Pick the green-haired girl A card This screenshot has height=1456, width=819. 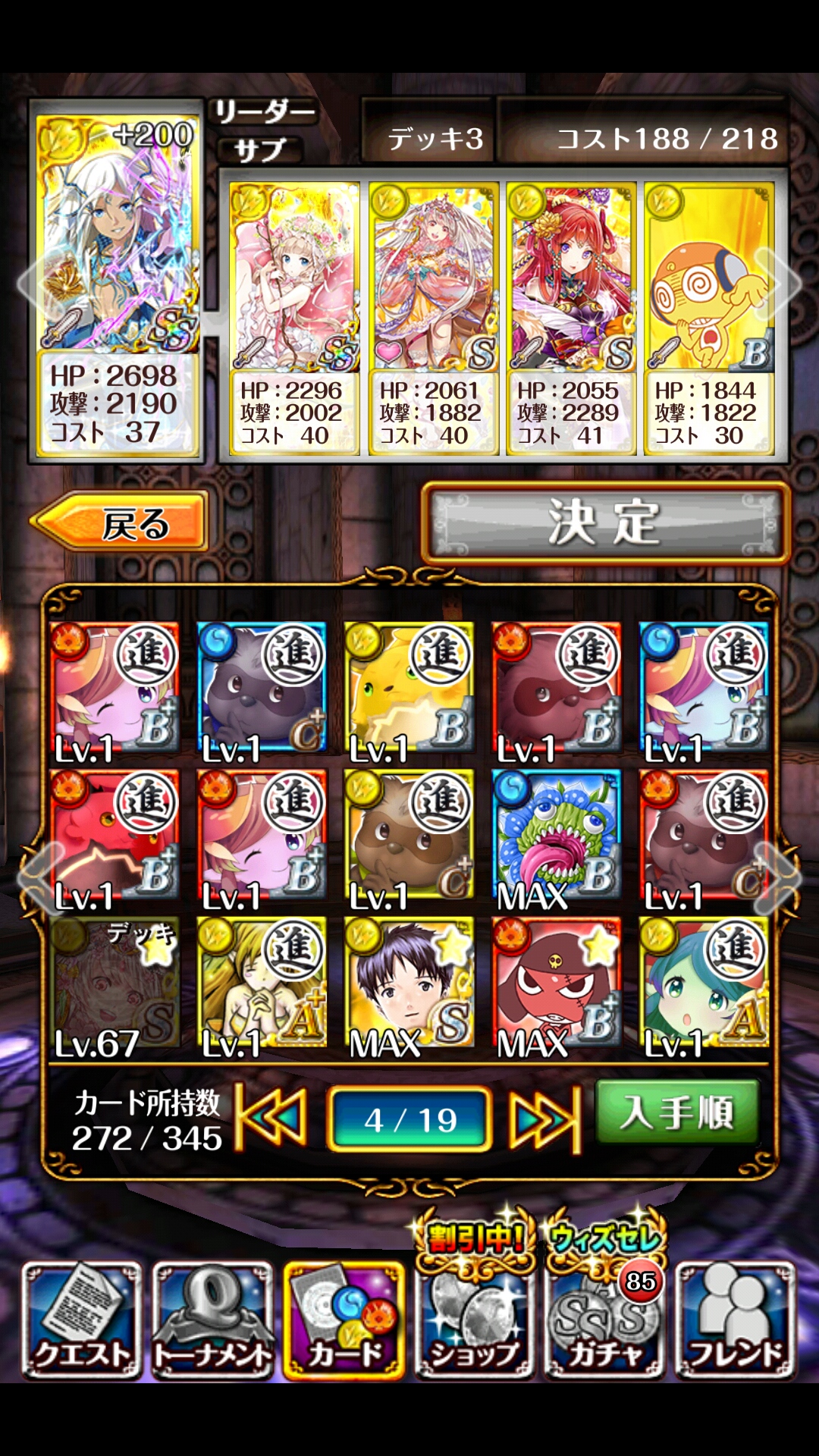[704, 986]
